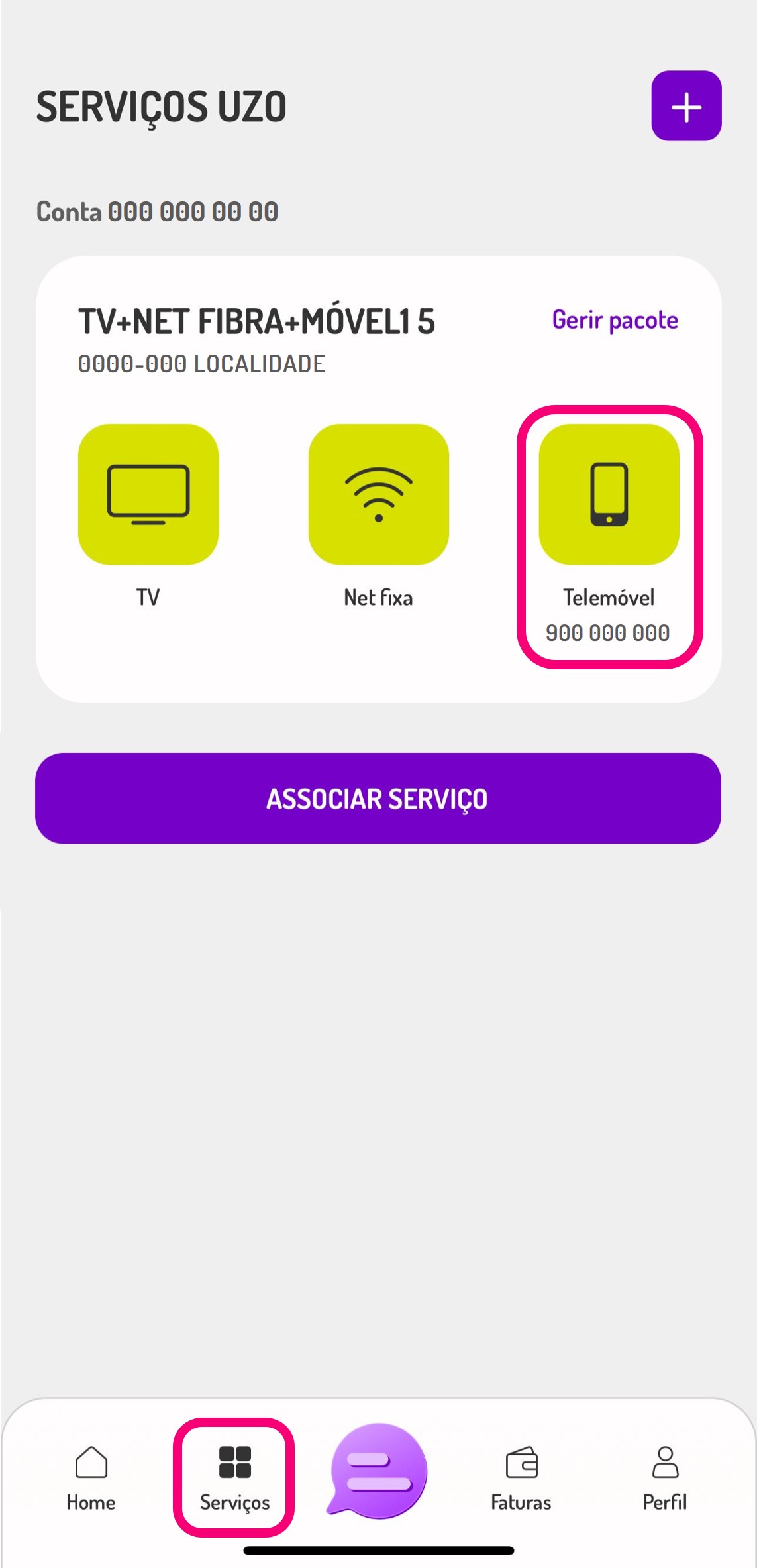The width and height of the screenshot is (757, 1568).
Task: Tap the Associar Serviço button
Action: (378, 798)
